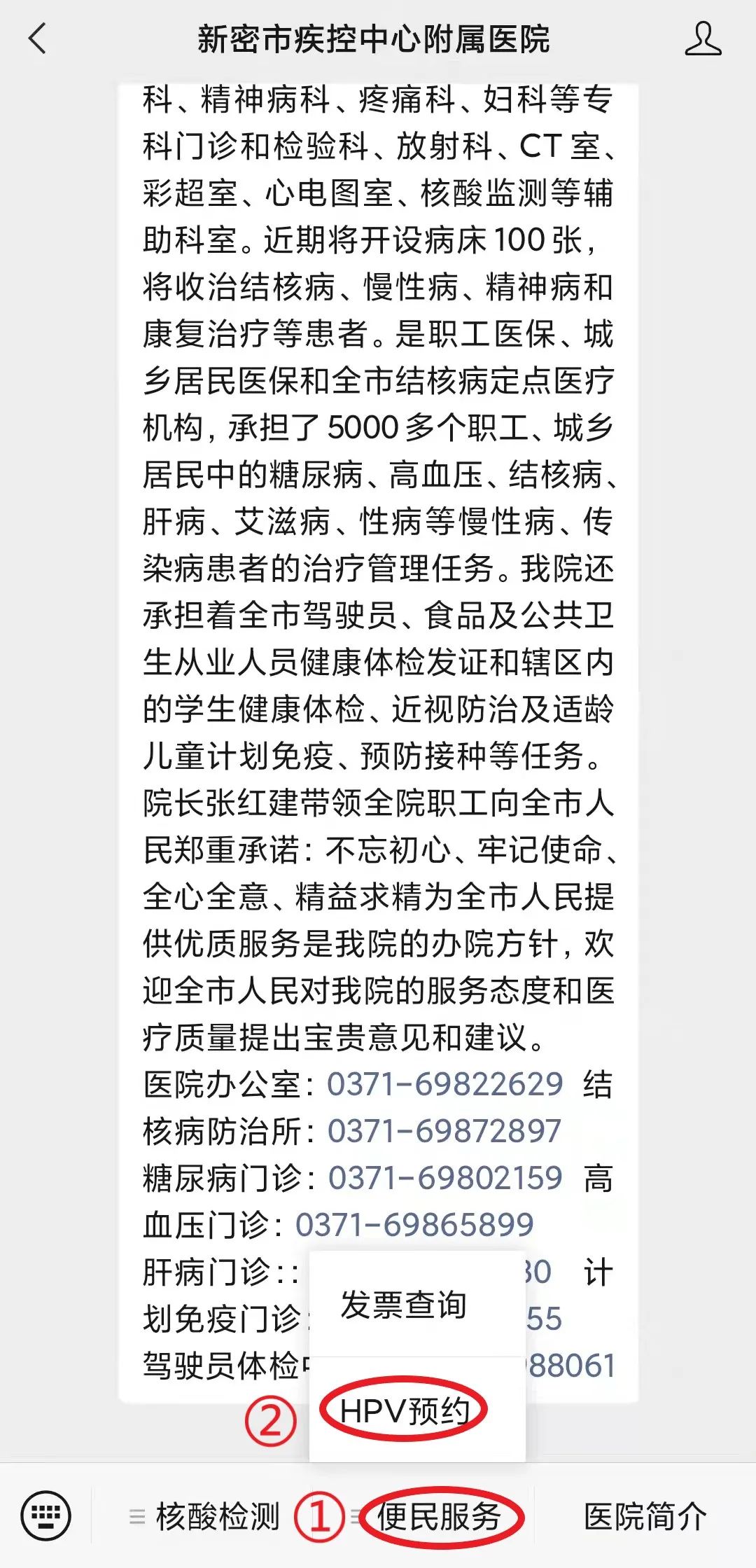Tap the 便民服务 menu

click(439, 1517)
